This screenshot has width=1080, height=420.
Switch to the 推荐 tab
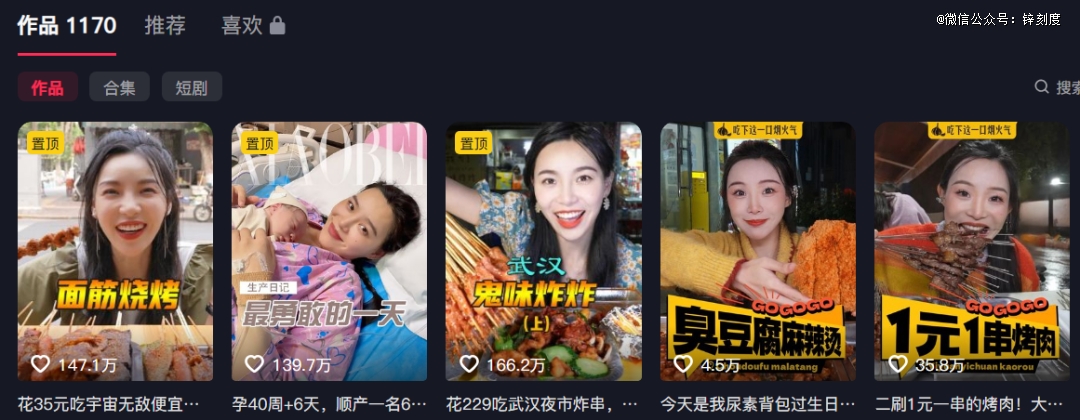(165, 26)
